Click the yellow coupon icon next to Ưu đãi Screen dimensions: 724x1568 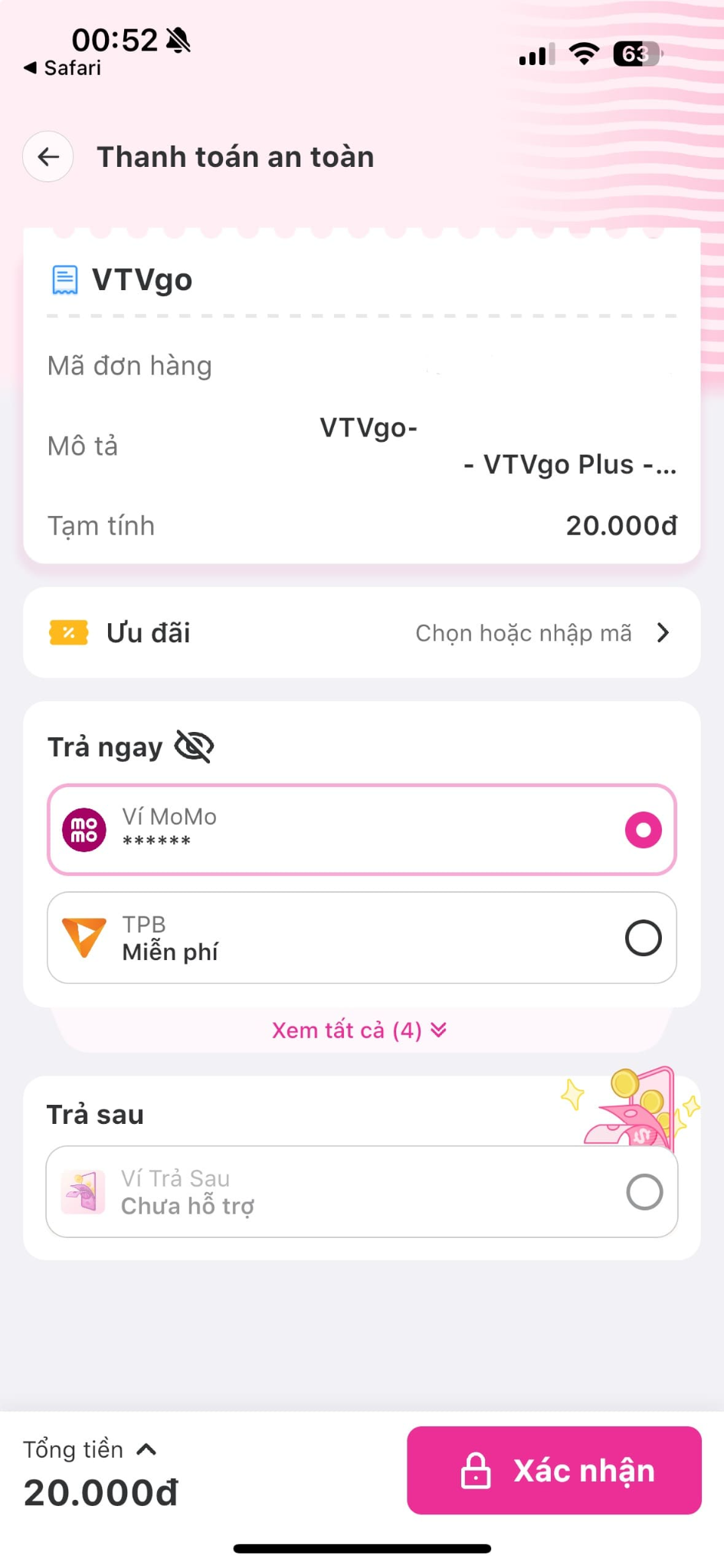click(67, 632)
